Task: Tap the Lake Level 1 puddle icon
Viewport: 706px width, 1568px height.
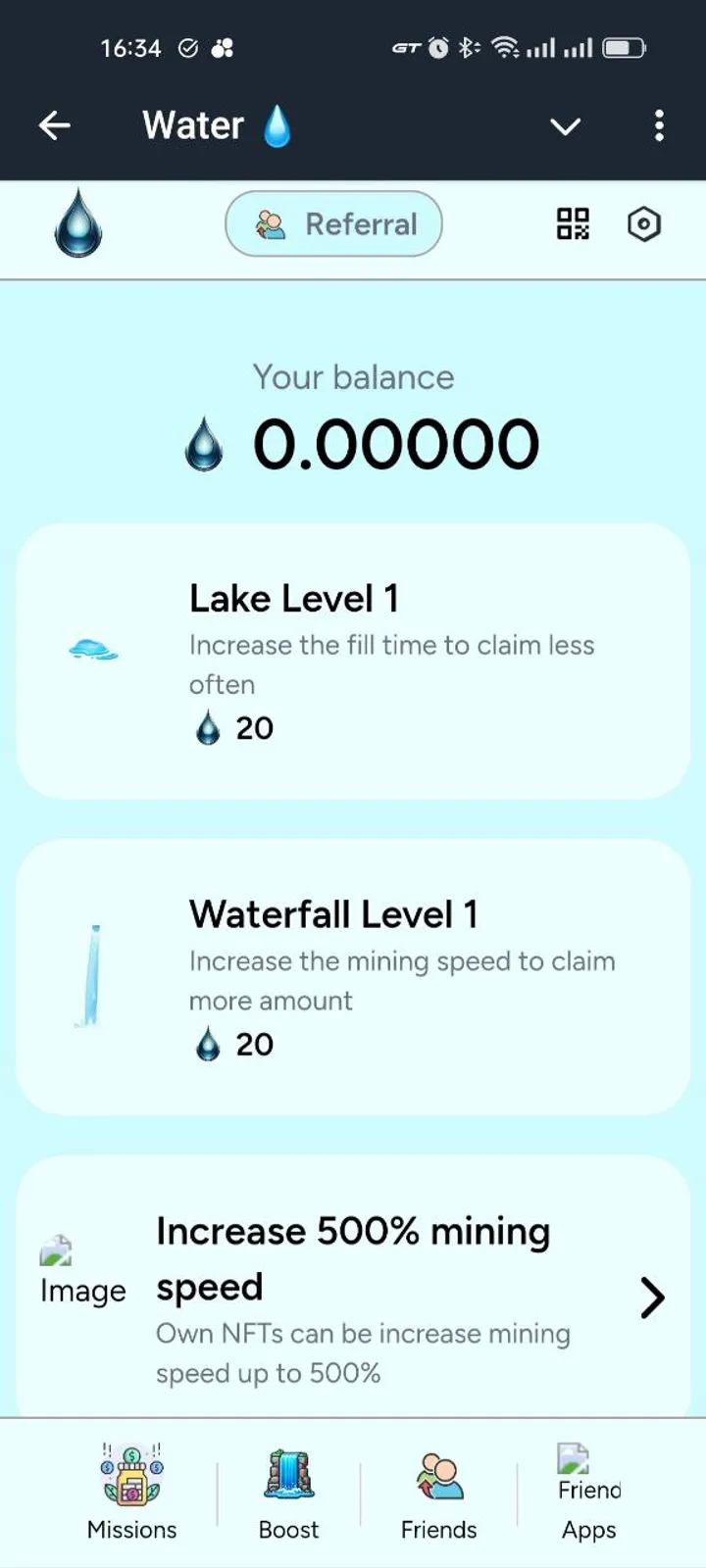Action: pyautogui.click(x=91, y=648)
